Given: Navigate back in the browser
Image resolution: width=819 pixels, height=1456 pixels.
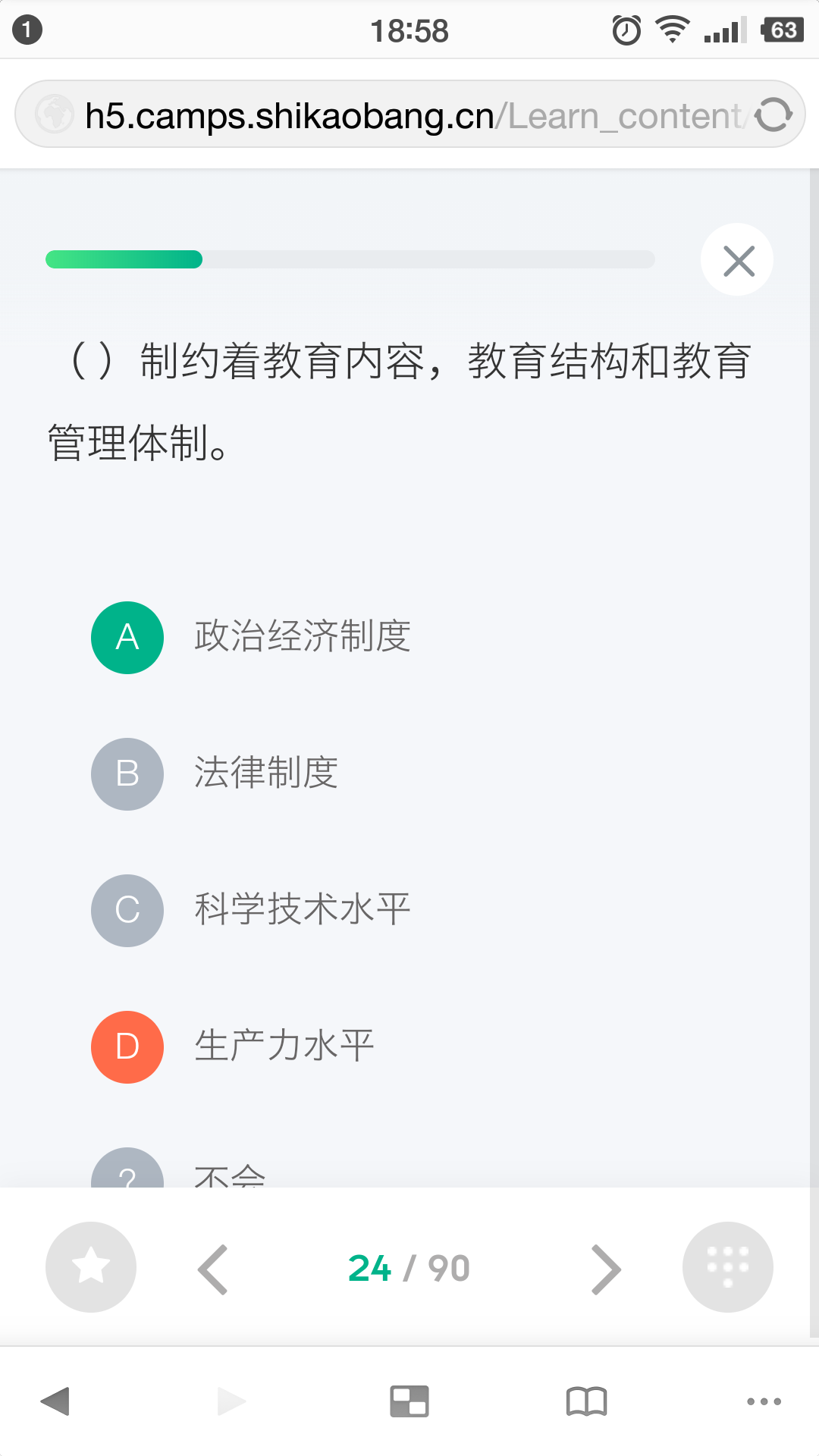Looking at the screenshot, I should point(55,1401).
